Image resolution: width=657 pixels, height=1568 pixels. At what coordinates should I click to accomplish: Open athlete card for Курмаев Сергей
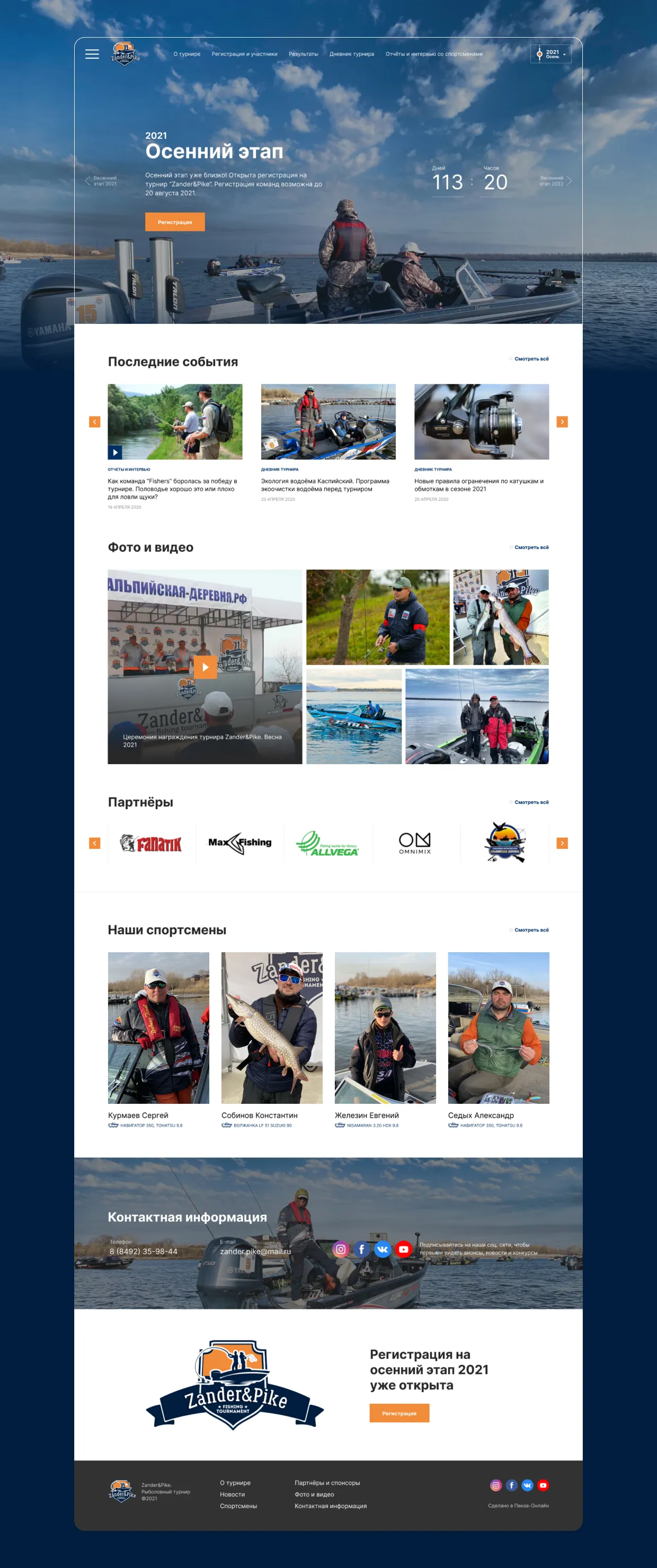[158, 1029]
